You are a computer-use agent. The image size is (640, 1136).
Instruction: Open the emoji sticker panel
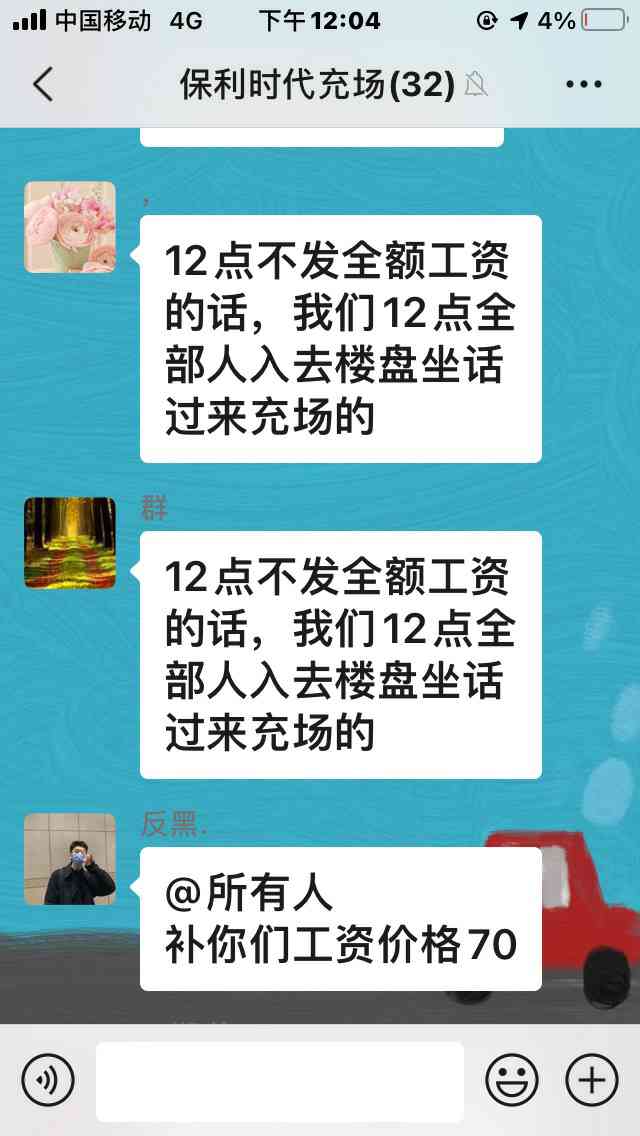[512, 1080]
